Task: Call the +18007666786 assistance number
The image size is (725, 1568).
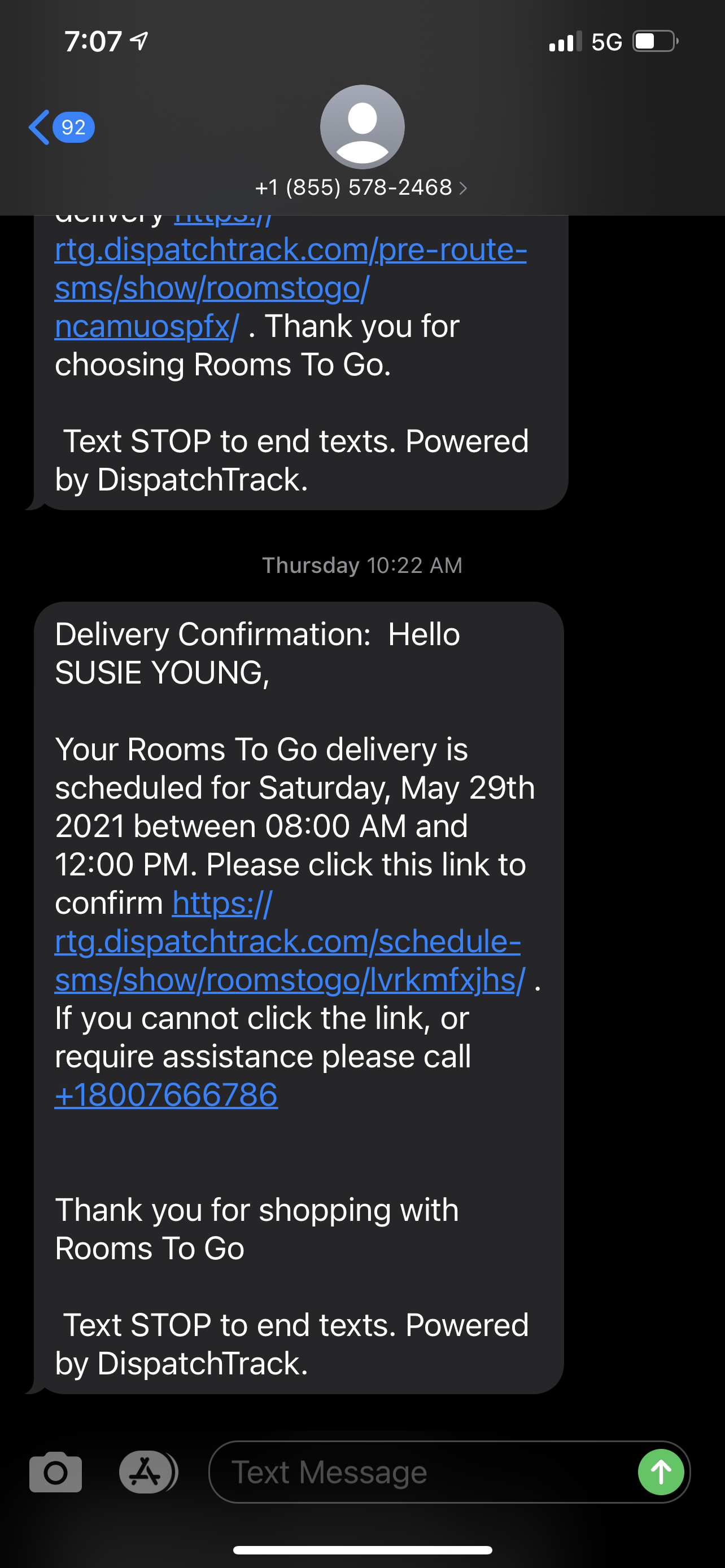Action: (166, 1095)
